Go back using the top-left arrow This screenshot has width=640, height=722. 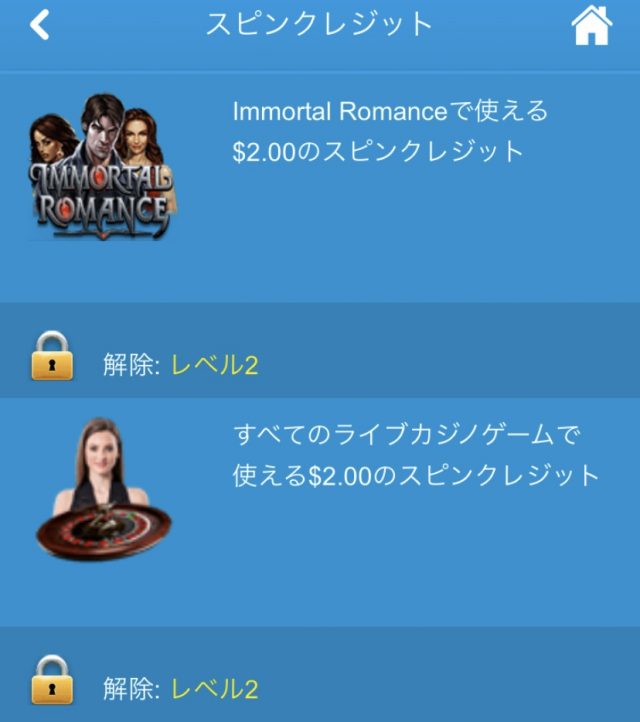click(40, 25)
